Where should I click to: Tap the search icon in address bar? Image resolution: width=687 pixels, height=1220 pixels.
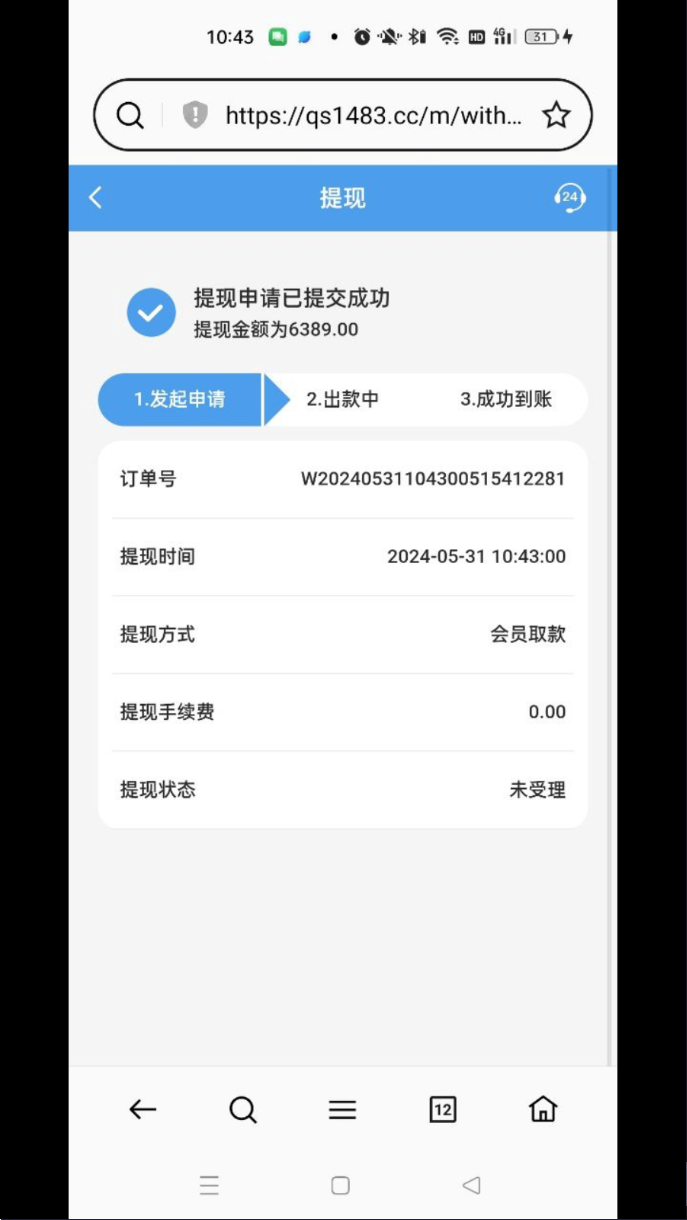point(130,116)
